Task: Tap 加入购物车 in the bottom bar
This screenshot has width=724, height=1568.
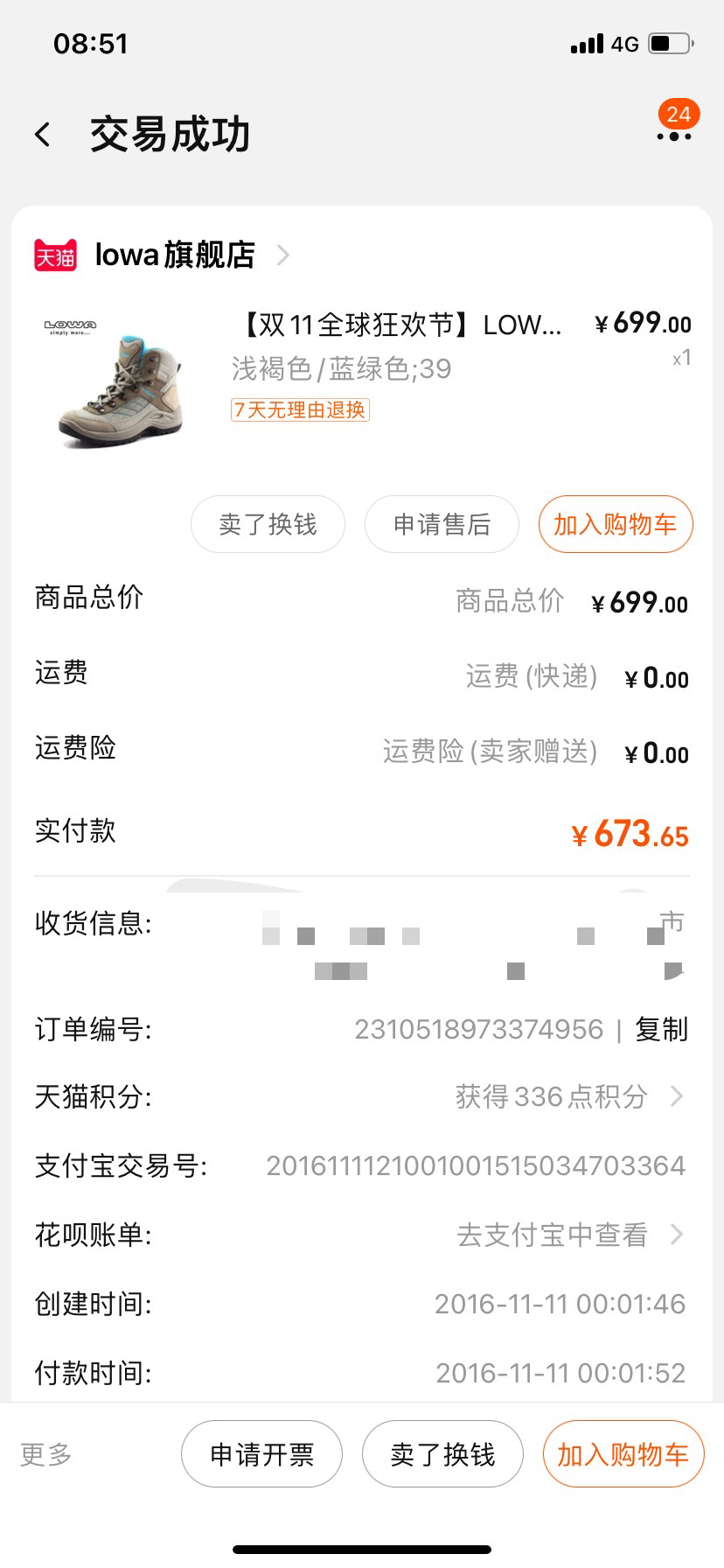Action: [x=623, y=1454]
